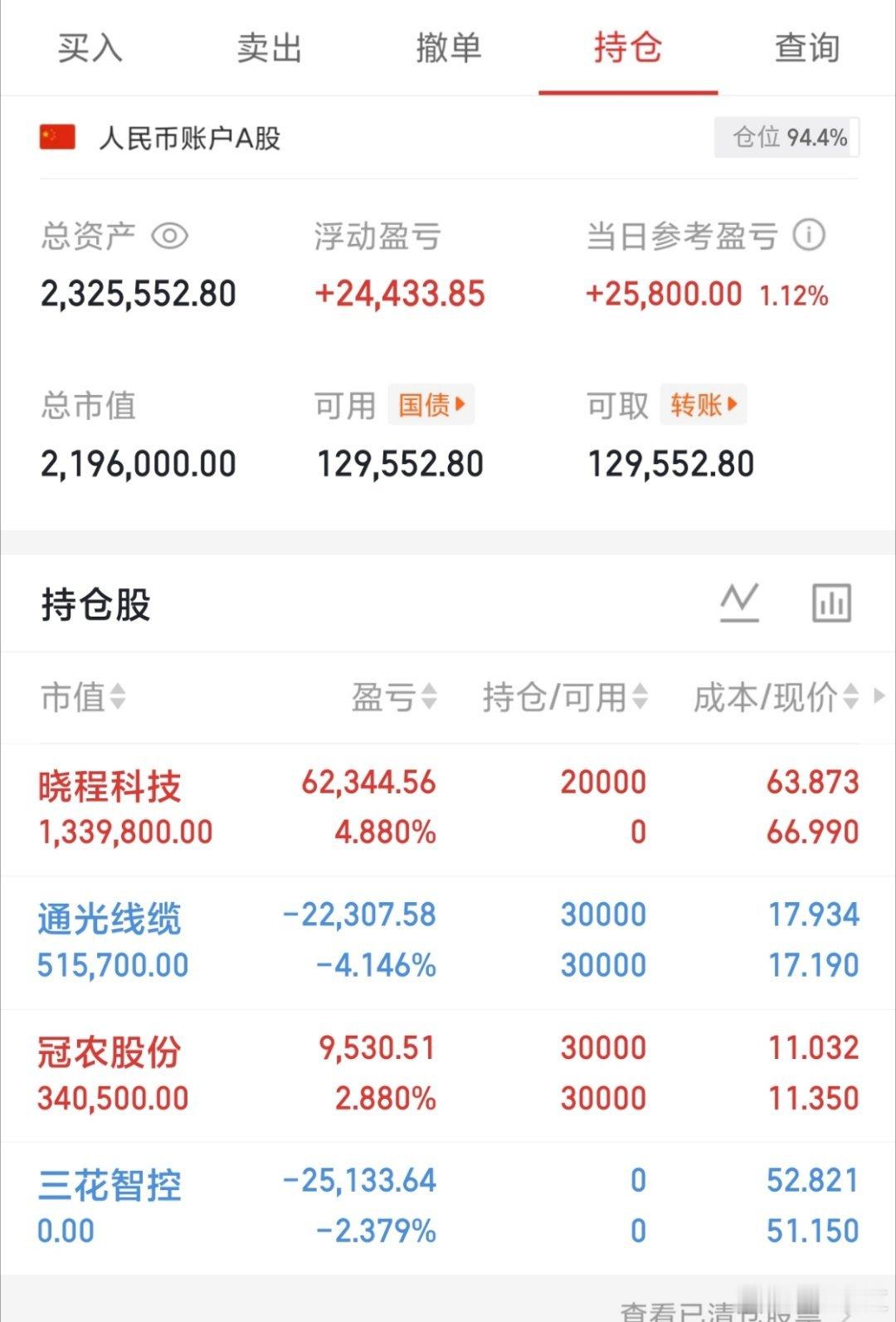Open the bar chart view for holdings
The height and width of the screenshot is (1322, 896).
[830, 603]
